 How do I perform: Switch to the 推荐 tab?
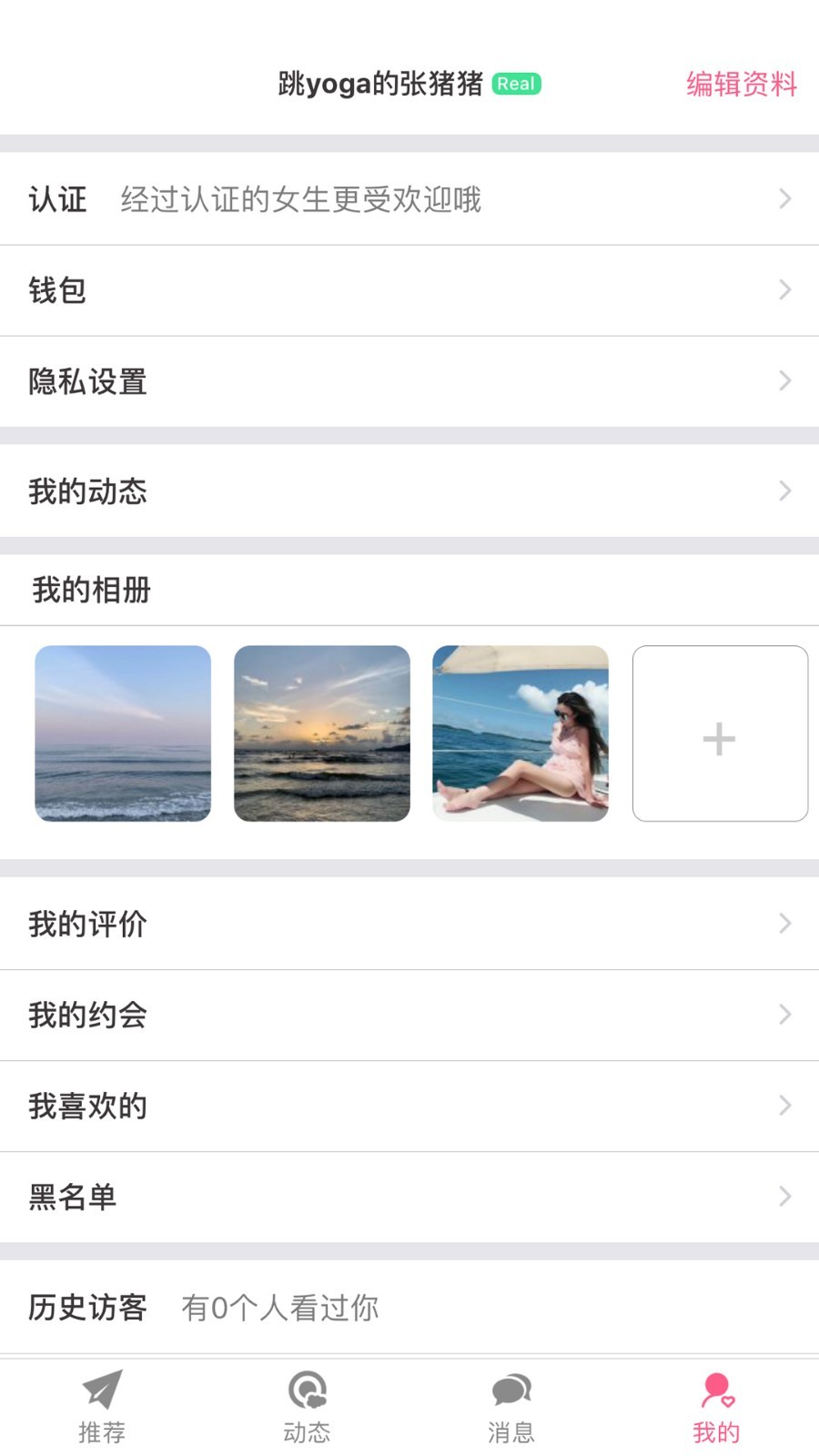(102, 1407)
